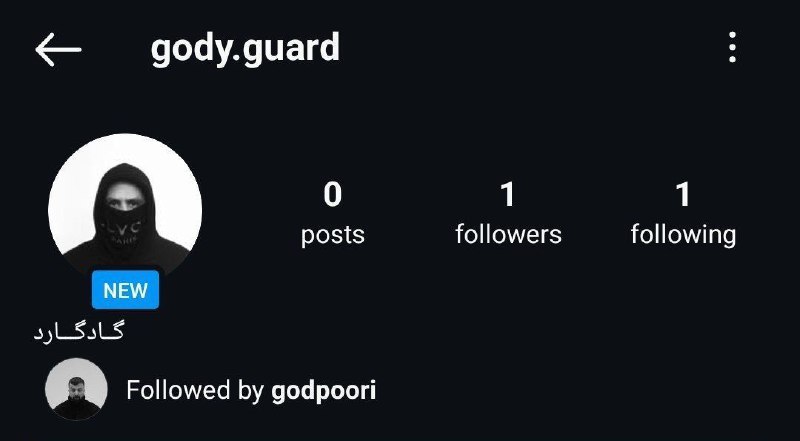Go back using the arrow icon
Viewport: 800px width, 441px height.
pos(57,48)
